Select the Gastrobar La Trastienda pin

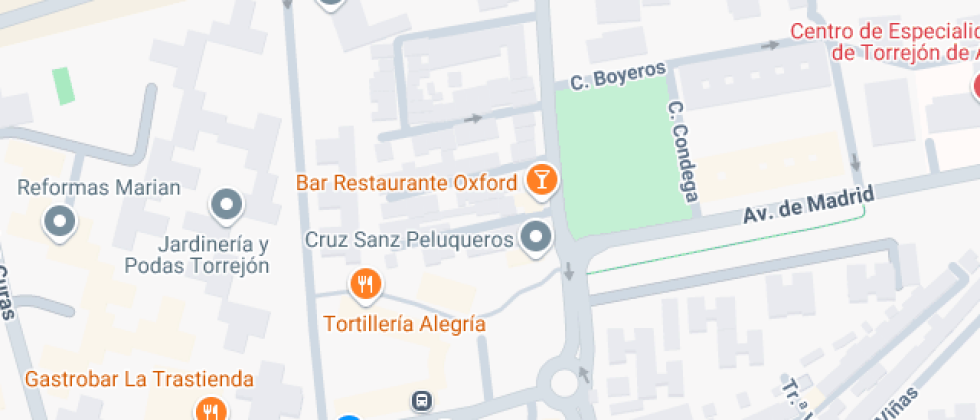210,409
